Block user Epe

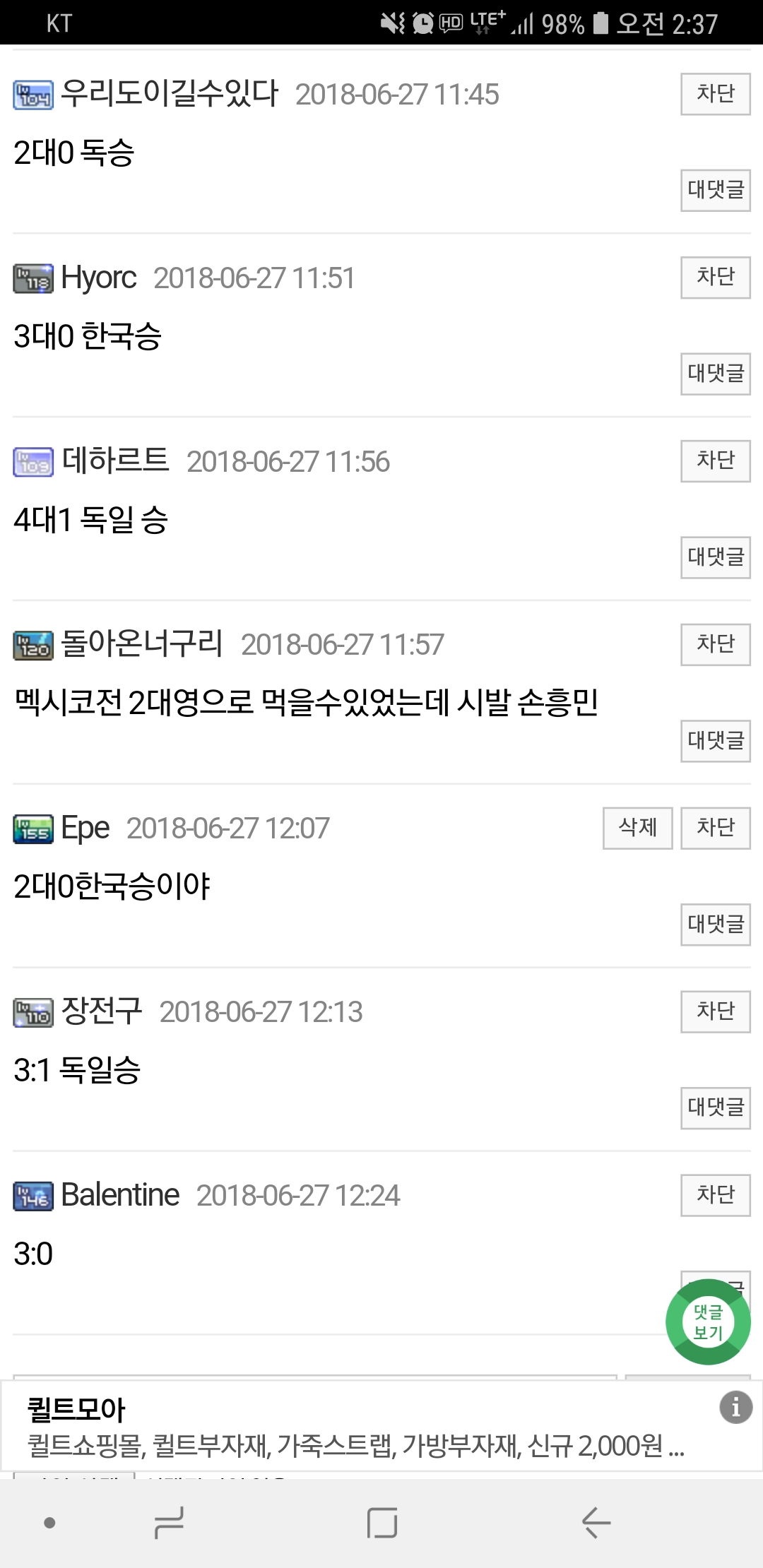[715, 828]
